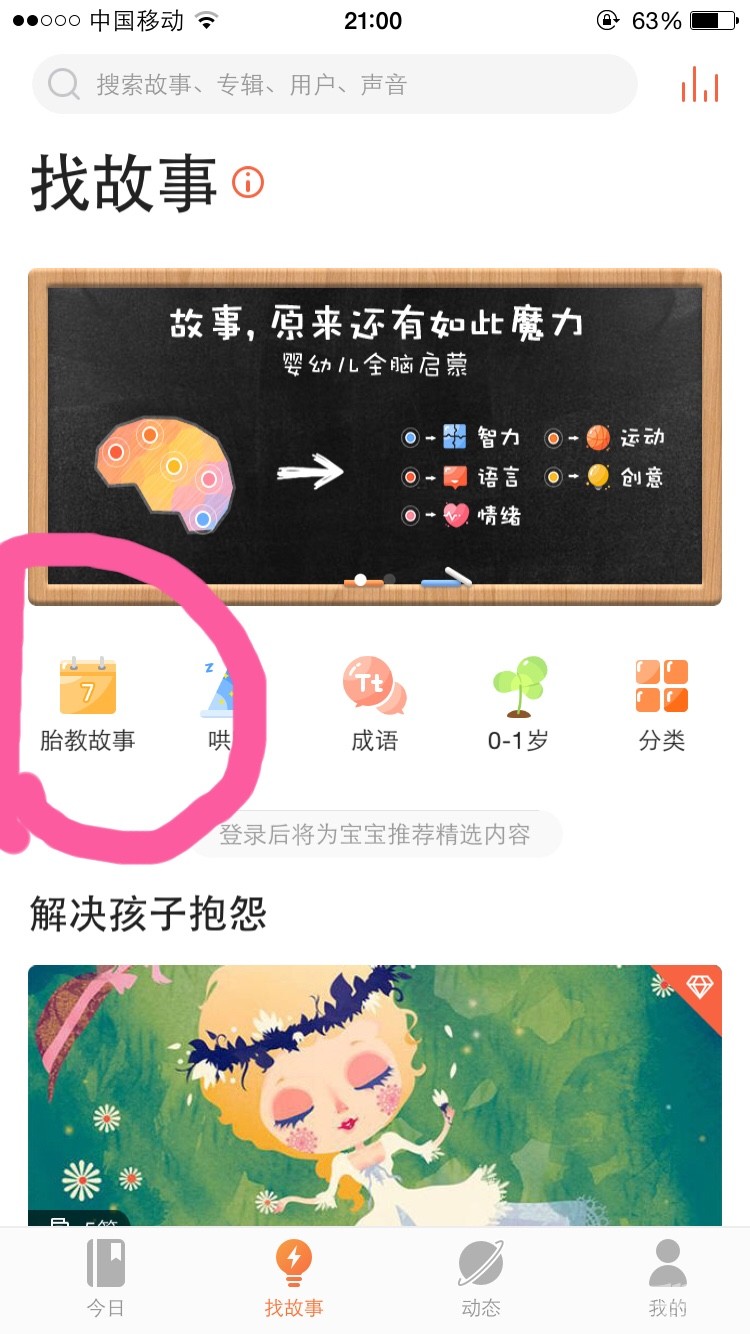Screen dimensions: 750x1334
Task: Open the blackboard brain-development banner
Action: tap(375, 437)
